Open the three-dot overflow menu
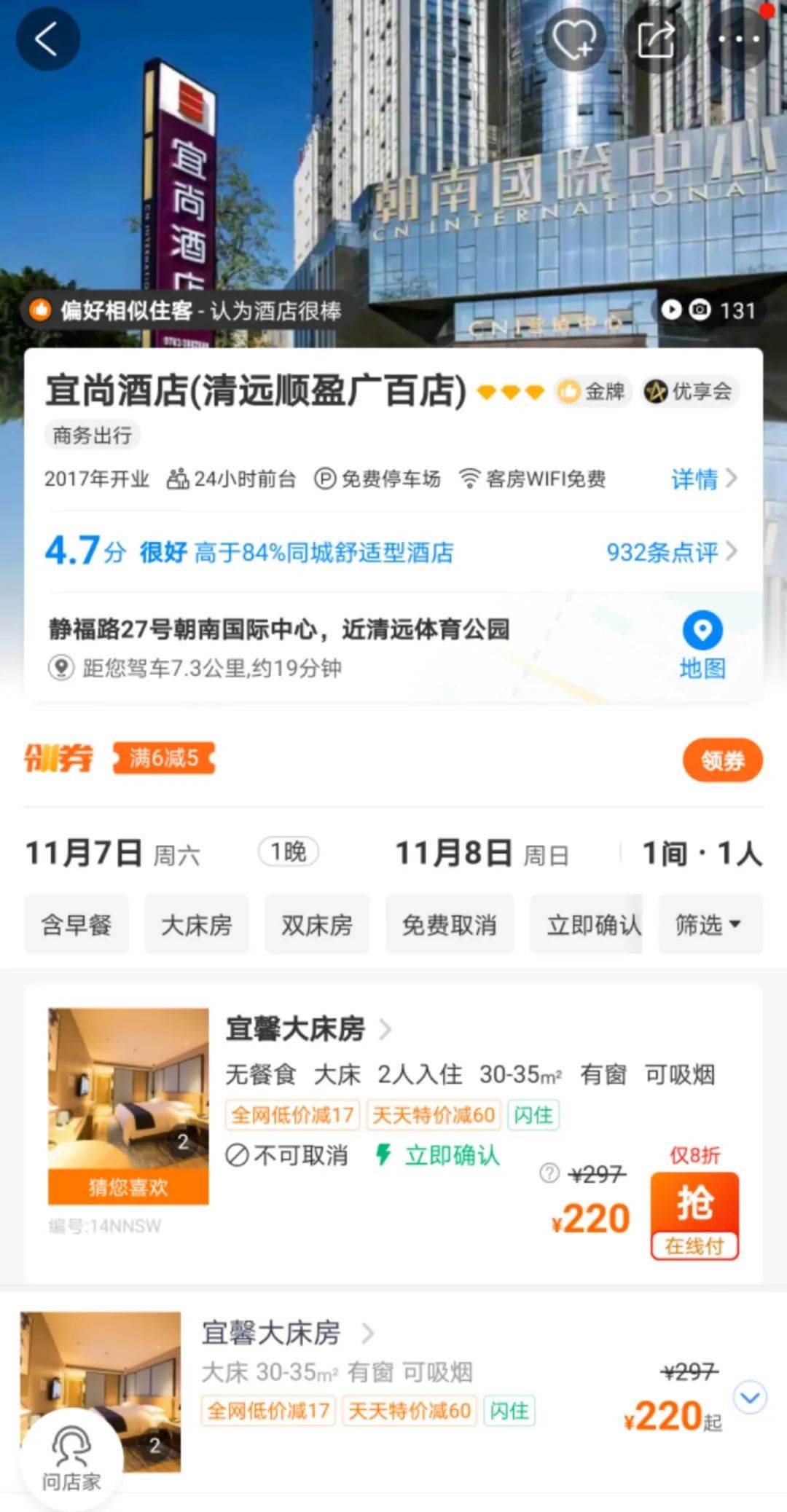 click(738, 39)
